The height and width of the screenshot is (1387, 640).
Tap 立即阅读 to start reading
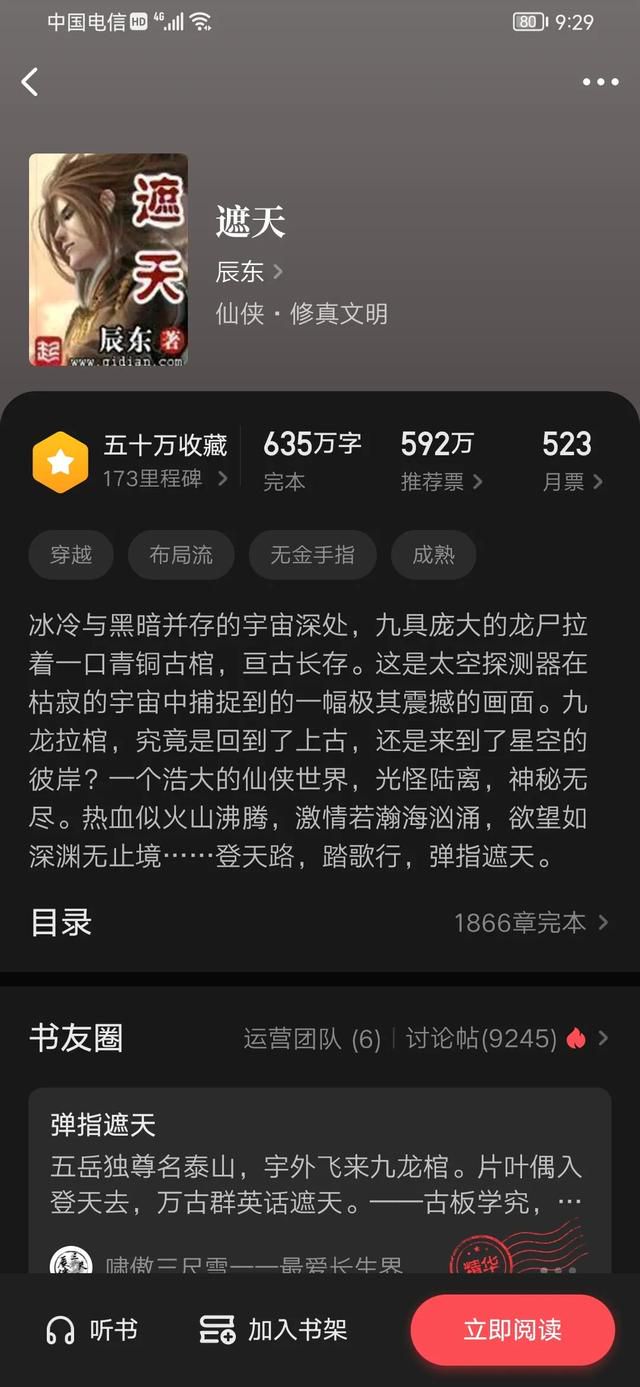512,1330
